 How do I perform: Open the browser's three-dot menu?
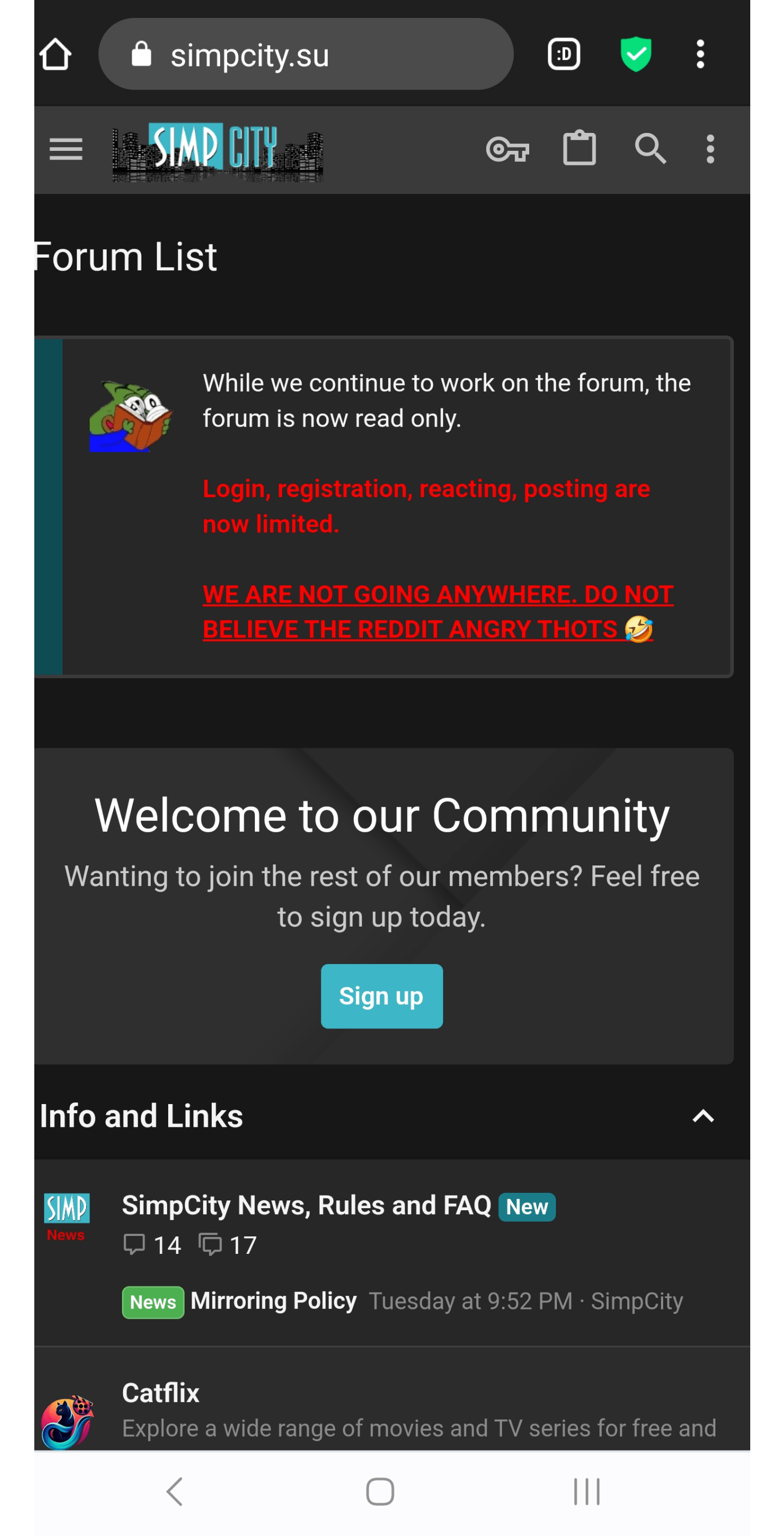701,54
